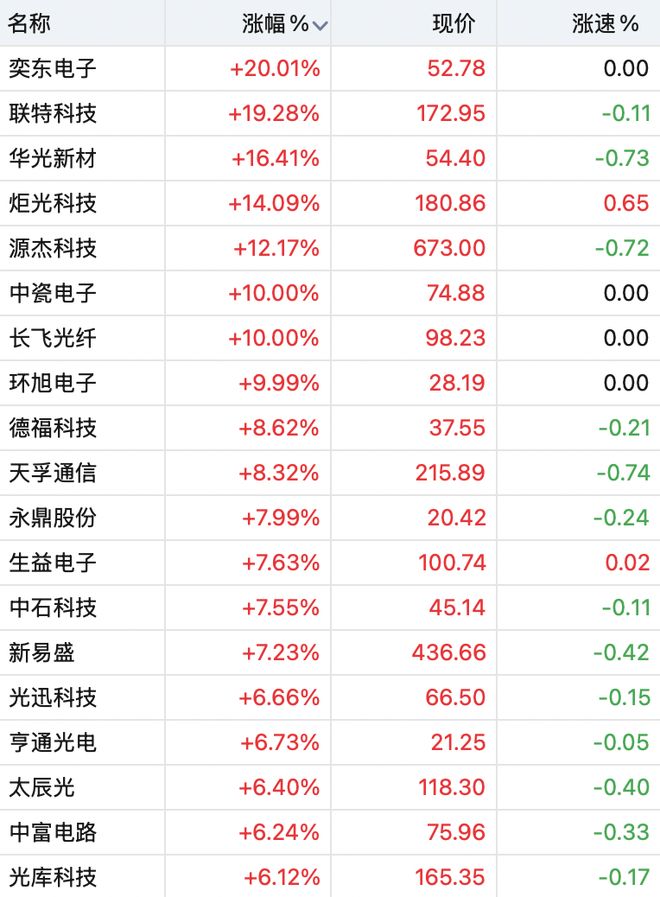Open the 德福科技 row

point(53,428)
